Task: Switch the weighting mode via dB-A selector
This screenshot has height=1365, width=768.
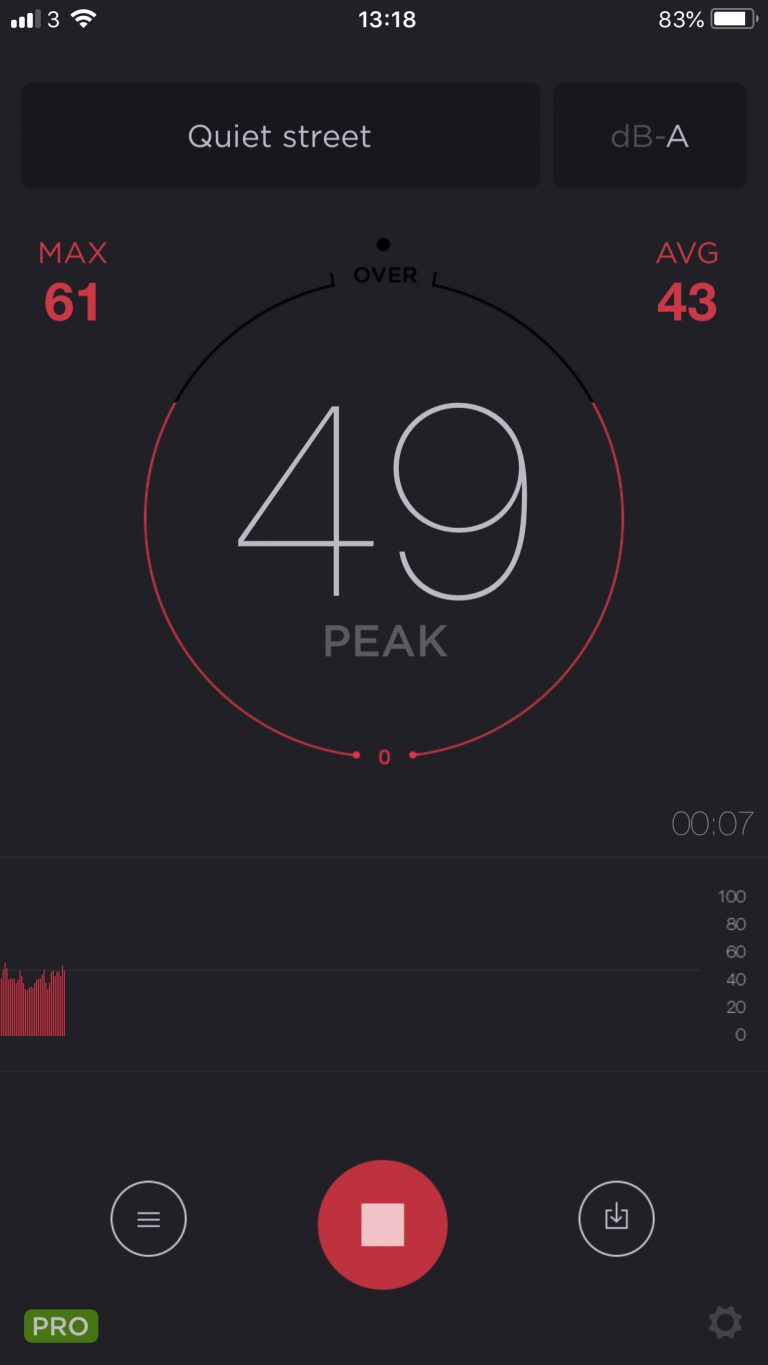Action: click(649, 136)
